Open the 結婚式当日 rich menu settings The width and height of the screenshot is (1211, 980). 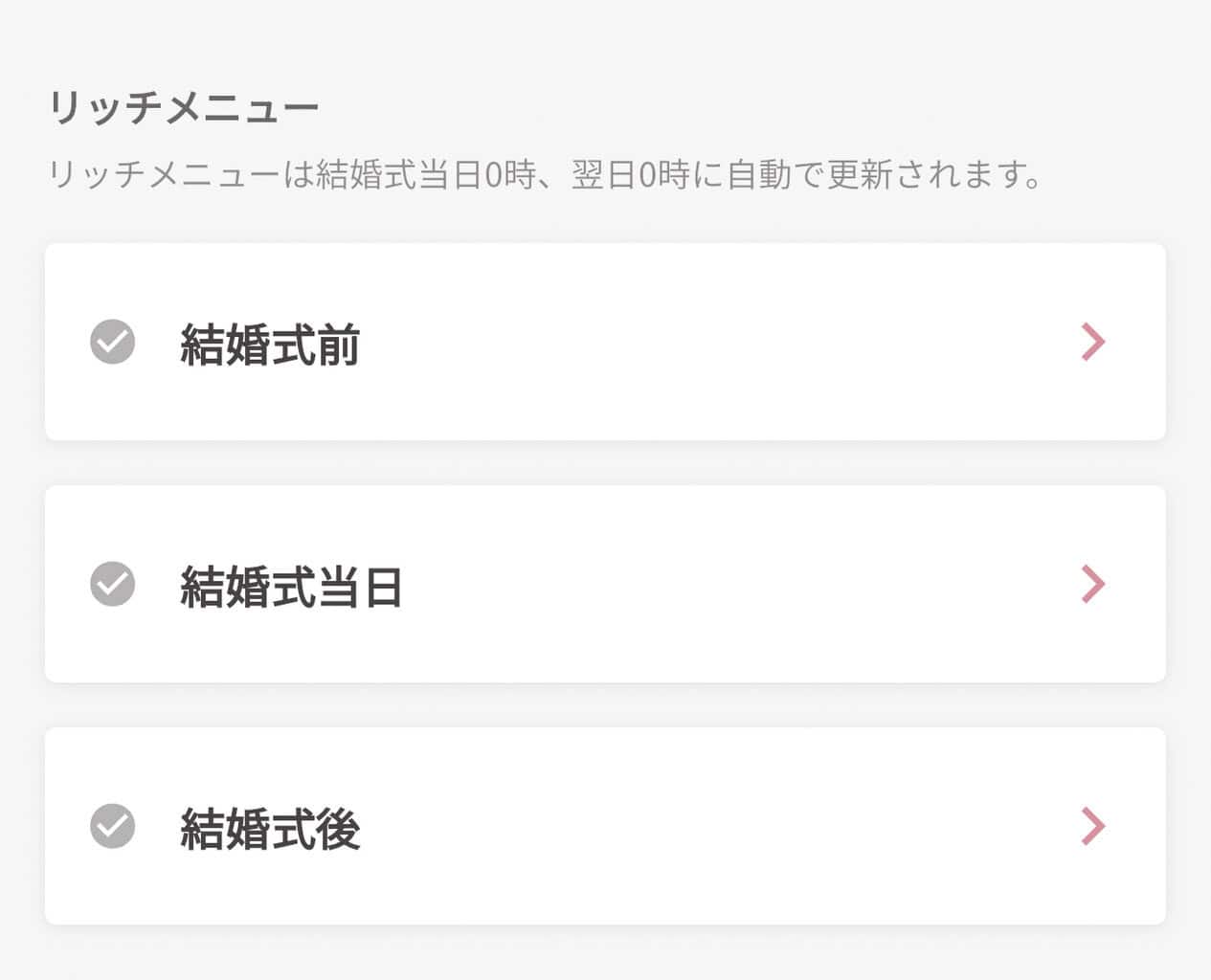tap(605, 585)
